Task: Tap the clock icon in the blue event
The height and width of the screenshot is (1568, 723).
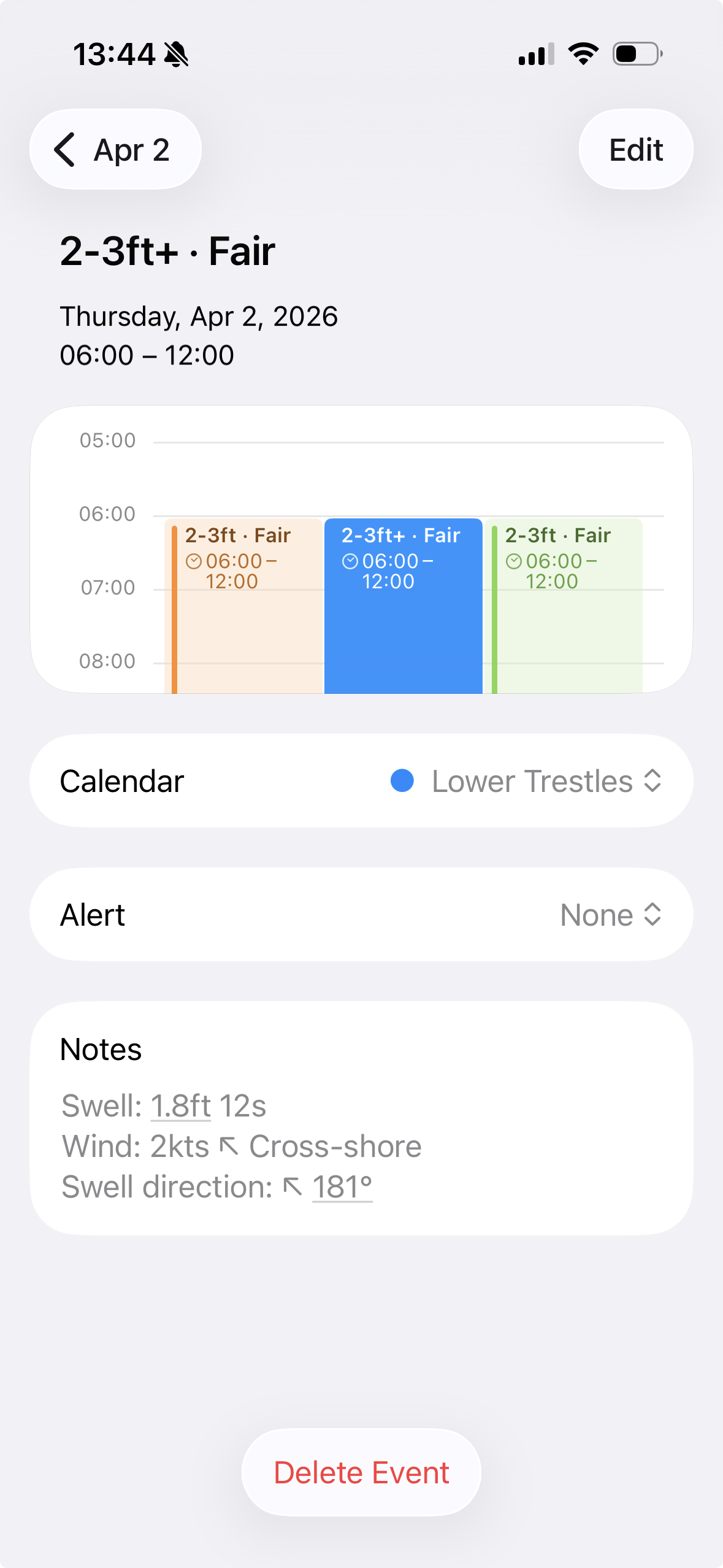Action: 350,560
